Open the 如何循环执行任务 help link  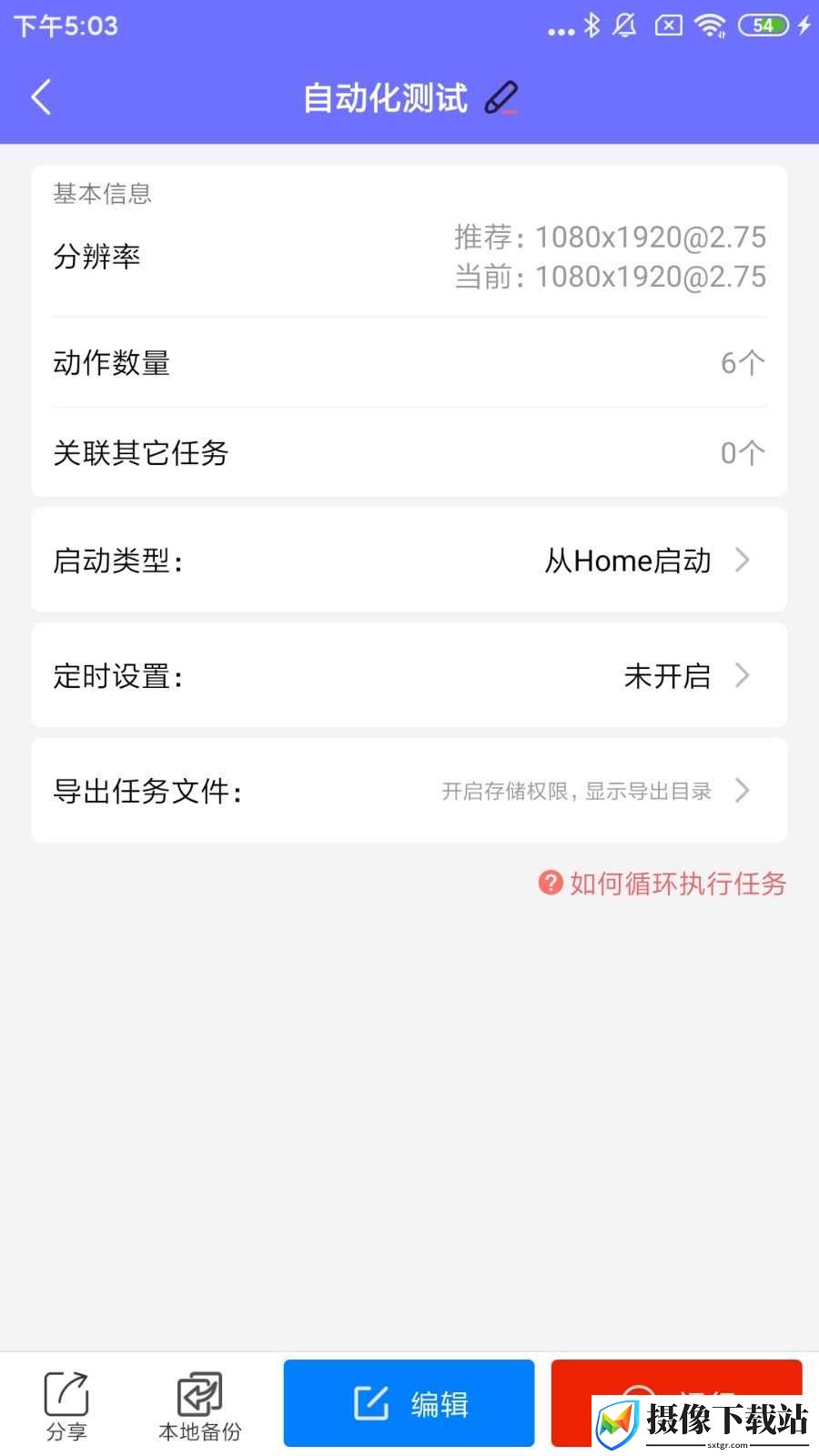tap(662, 883)
